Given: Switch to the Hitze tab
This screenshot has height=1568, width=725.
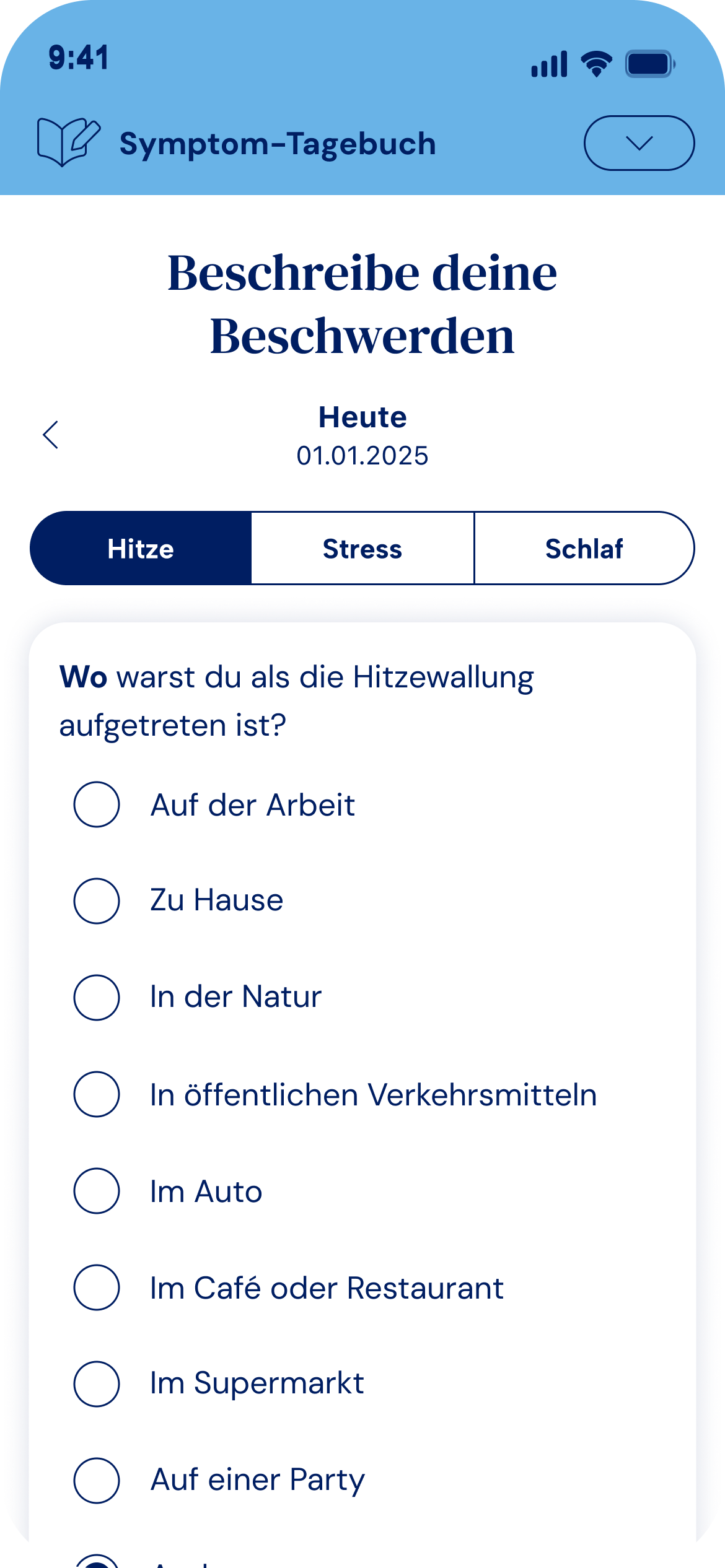Looking at the screenshot, I should pyautogui.click(x=141, y=549).
